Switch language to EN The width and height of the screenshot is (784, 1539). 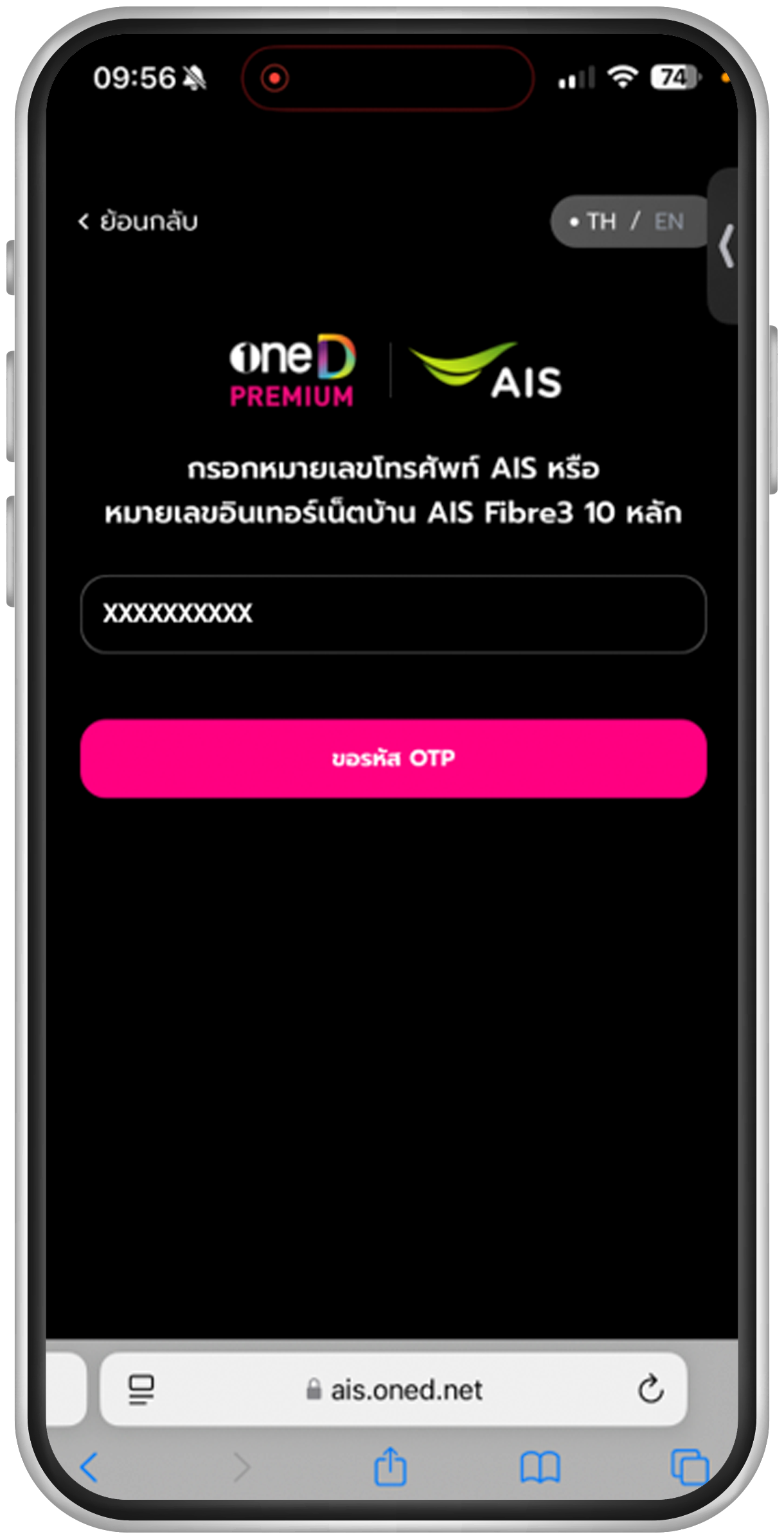(668, 222)
